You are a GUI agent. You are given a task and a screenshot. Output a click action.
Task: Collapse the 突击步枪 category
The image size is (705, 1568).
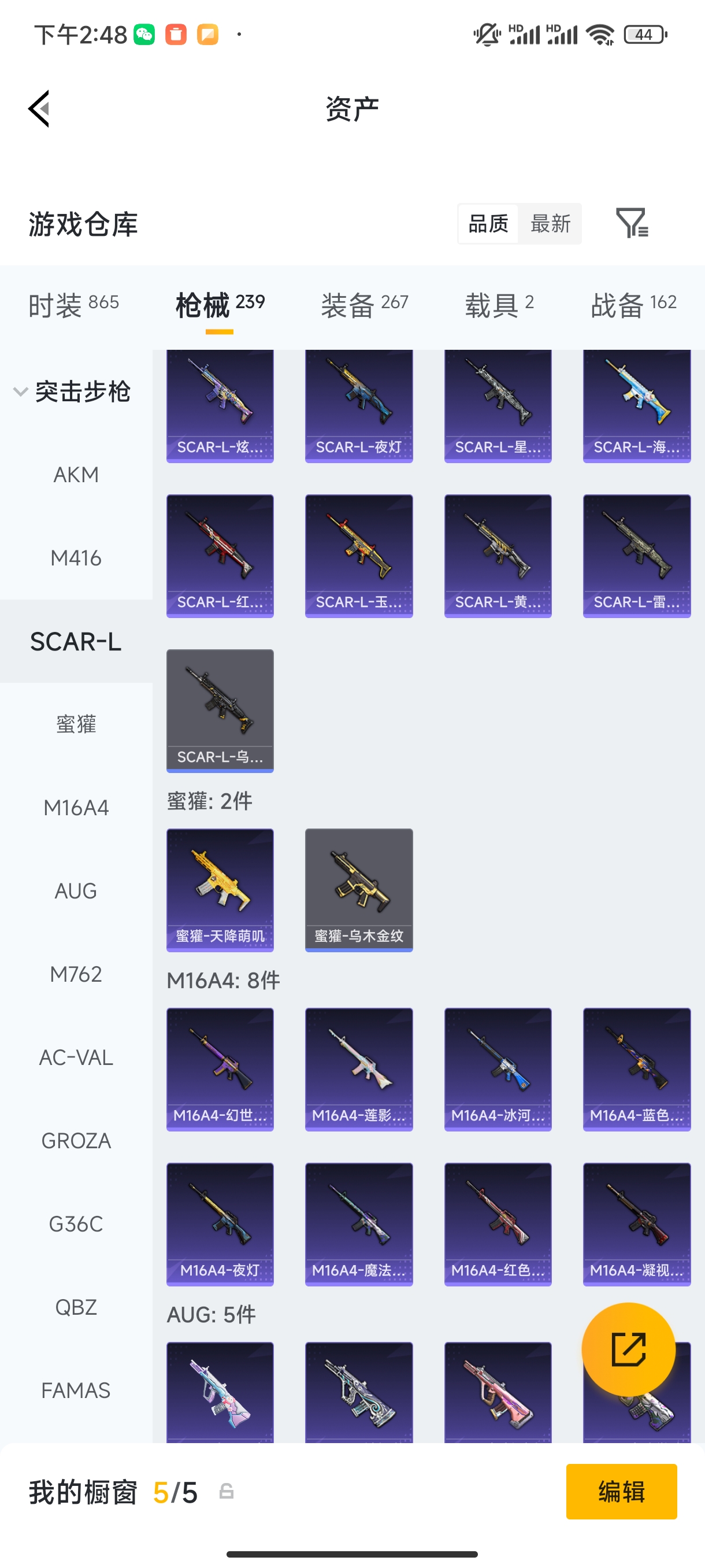tap(73, 391)
